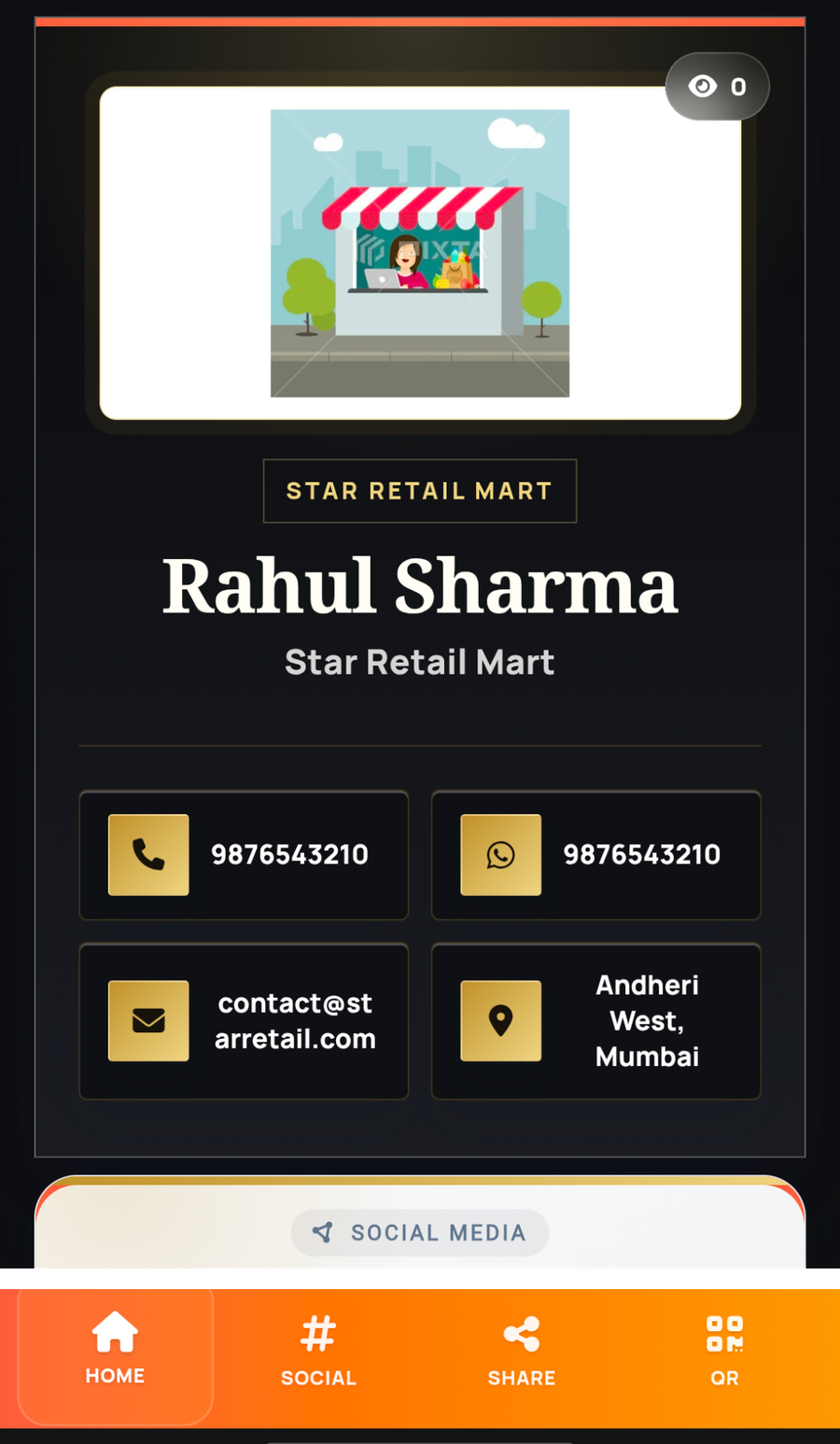
Task: Call the phone number 9876543210
Action: click(x=244, y=855)
